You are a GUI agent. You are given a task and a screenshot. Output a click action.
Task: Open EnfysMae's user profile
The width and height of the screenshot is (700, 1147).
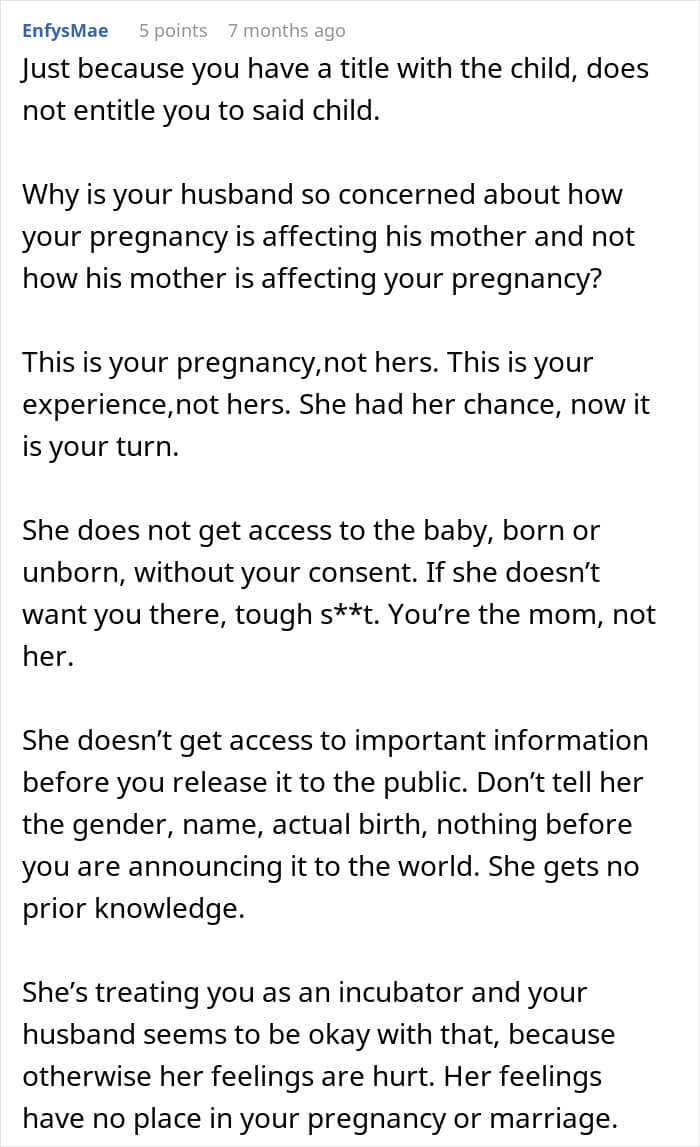pos(65,31)
